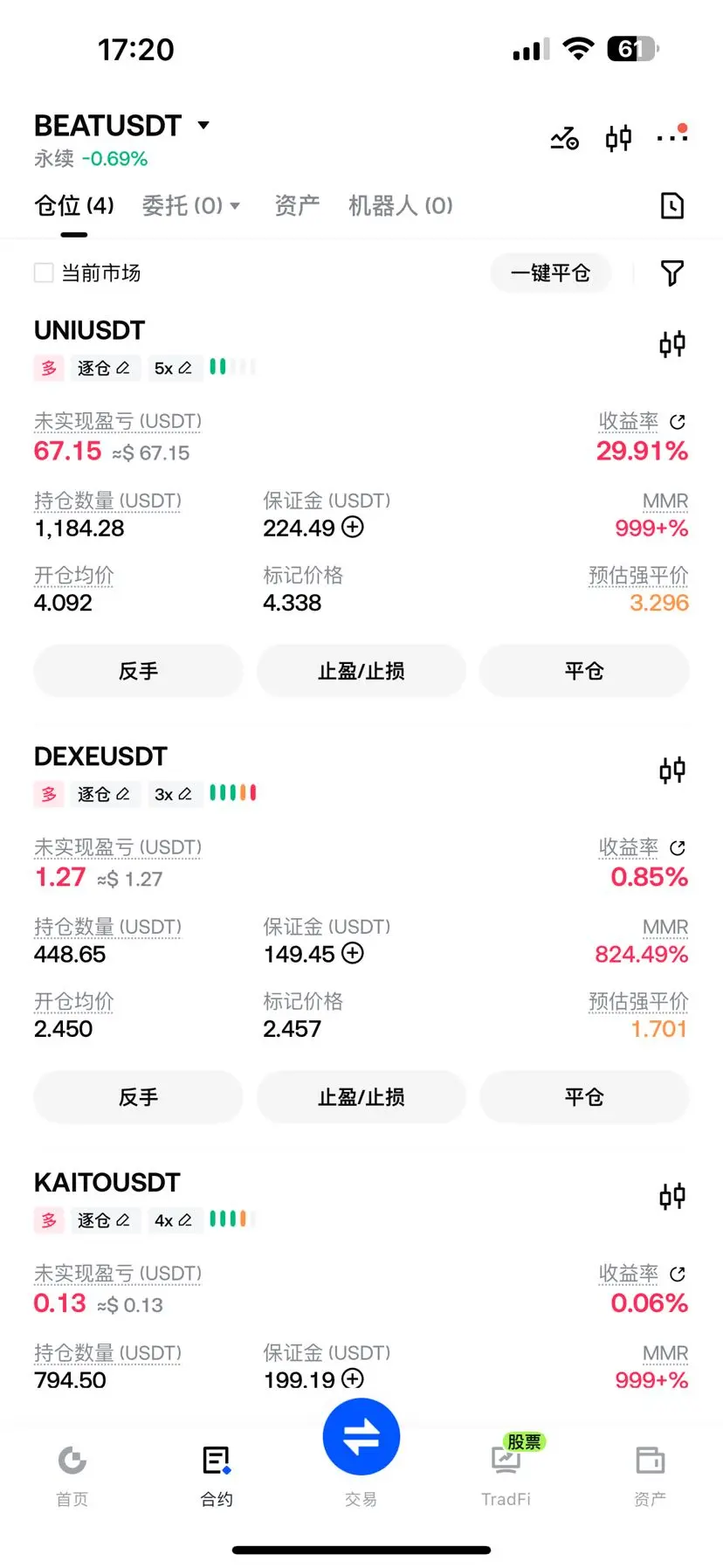Tap the blue 交易 trade button
This screenshot has width=723, height=1568.
tap(361, 1436)
